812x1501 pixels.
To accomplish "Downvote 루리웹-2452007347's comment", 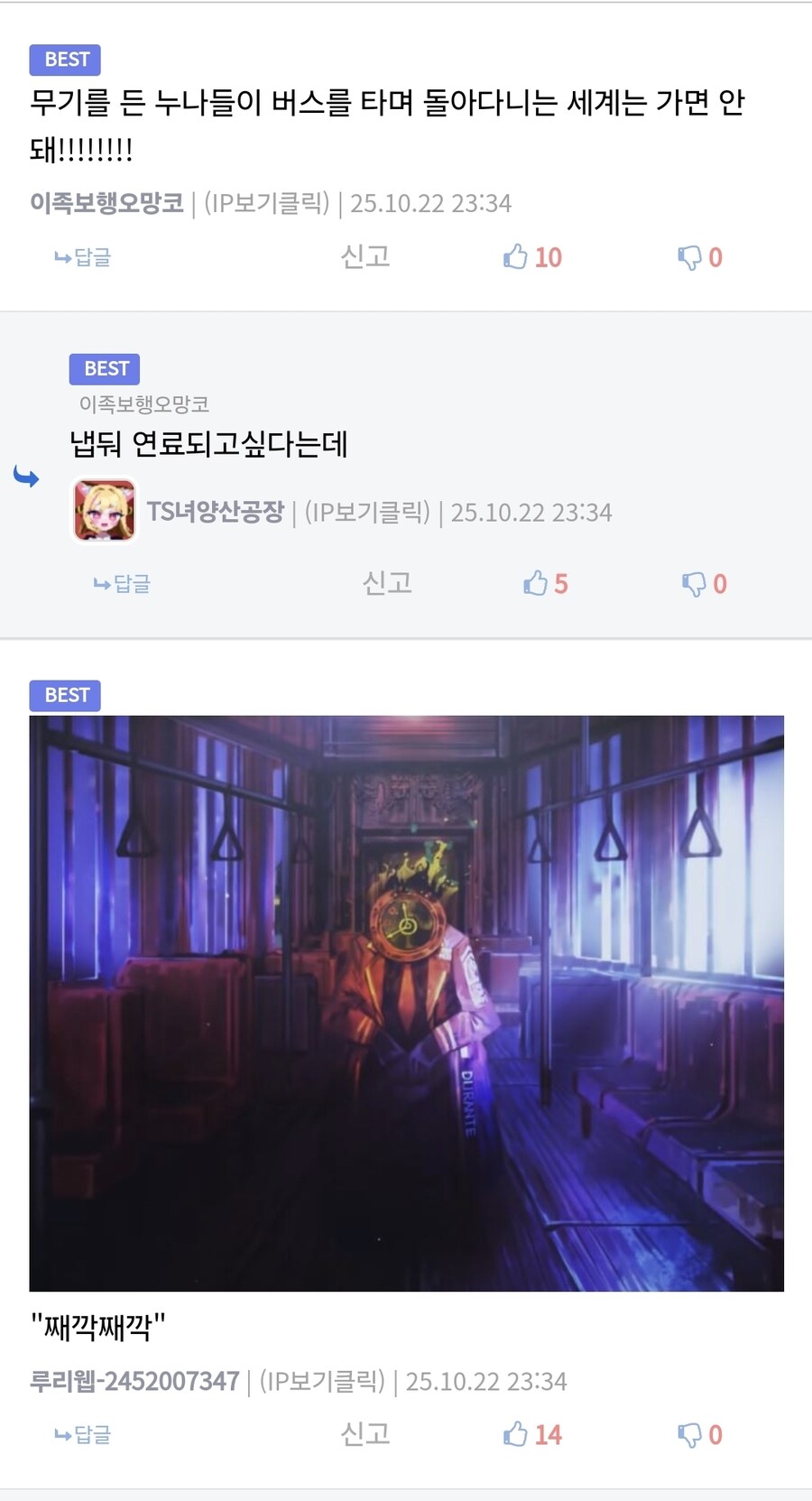I will pyautogui.click(x=700, y=1435).
